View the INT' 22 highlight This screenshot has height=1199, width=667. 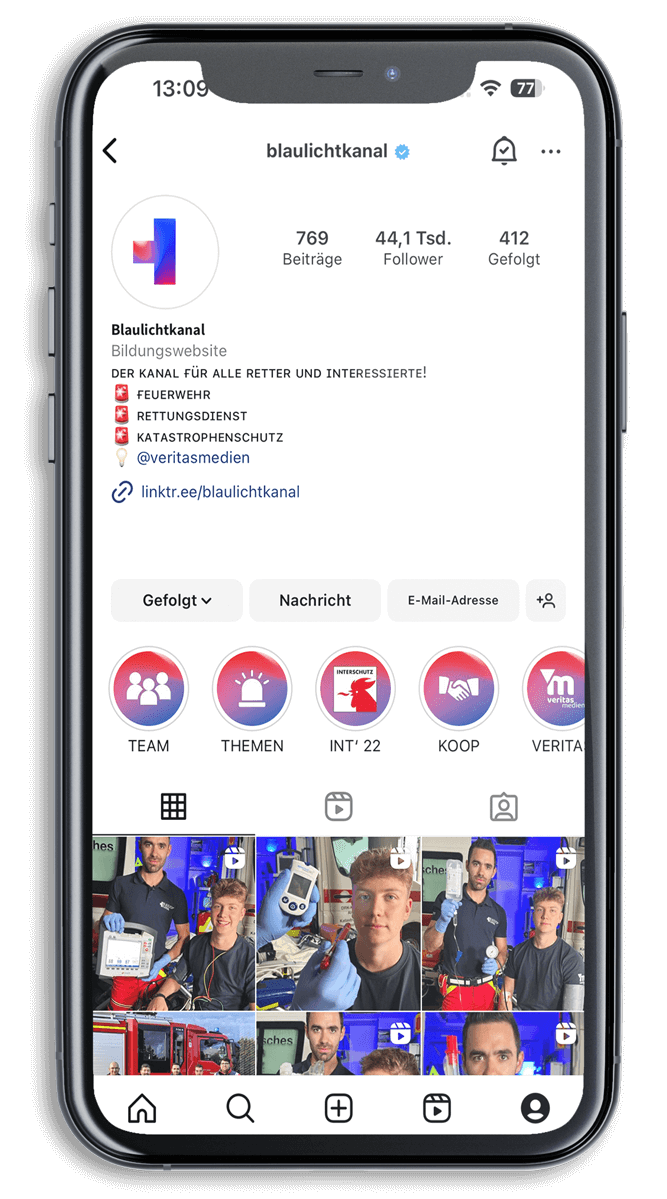(355, 688)
